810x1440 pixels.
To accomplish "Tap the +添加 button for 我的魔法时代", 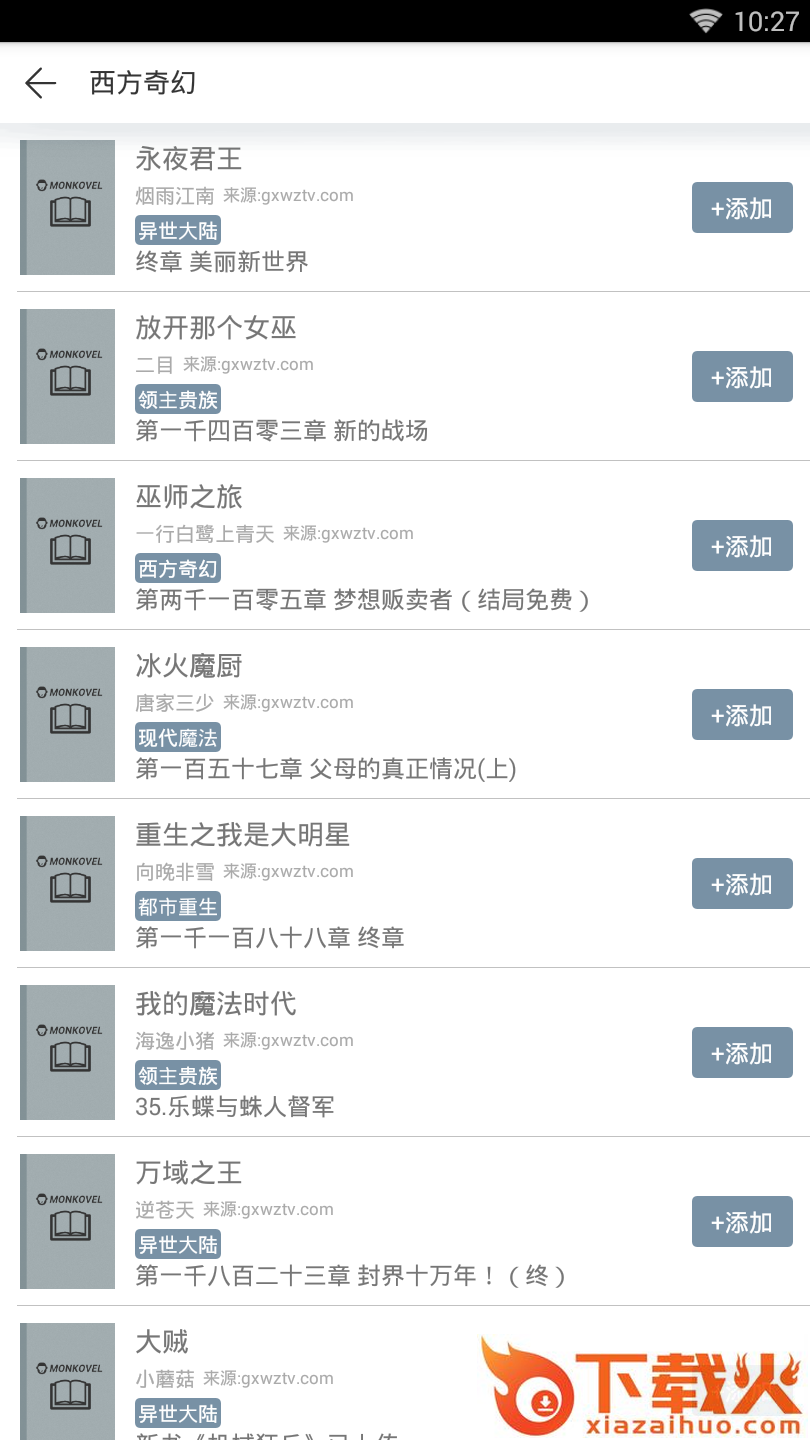I will coord(742,1053).
